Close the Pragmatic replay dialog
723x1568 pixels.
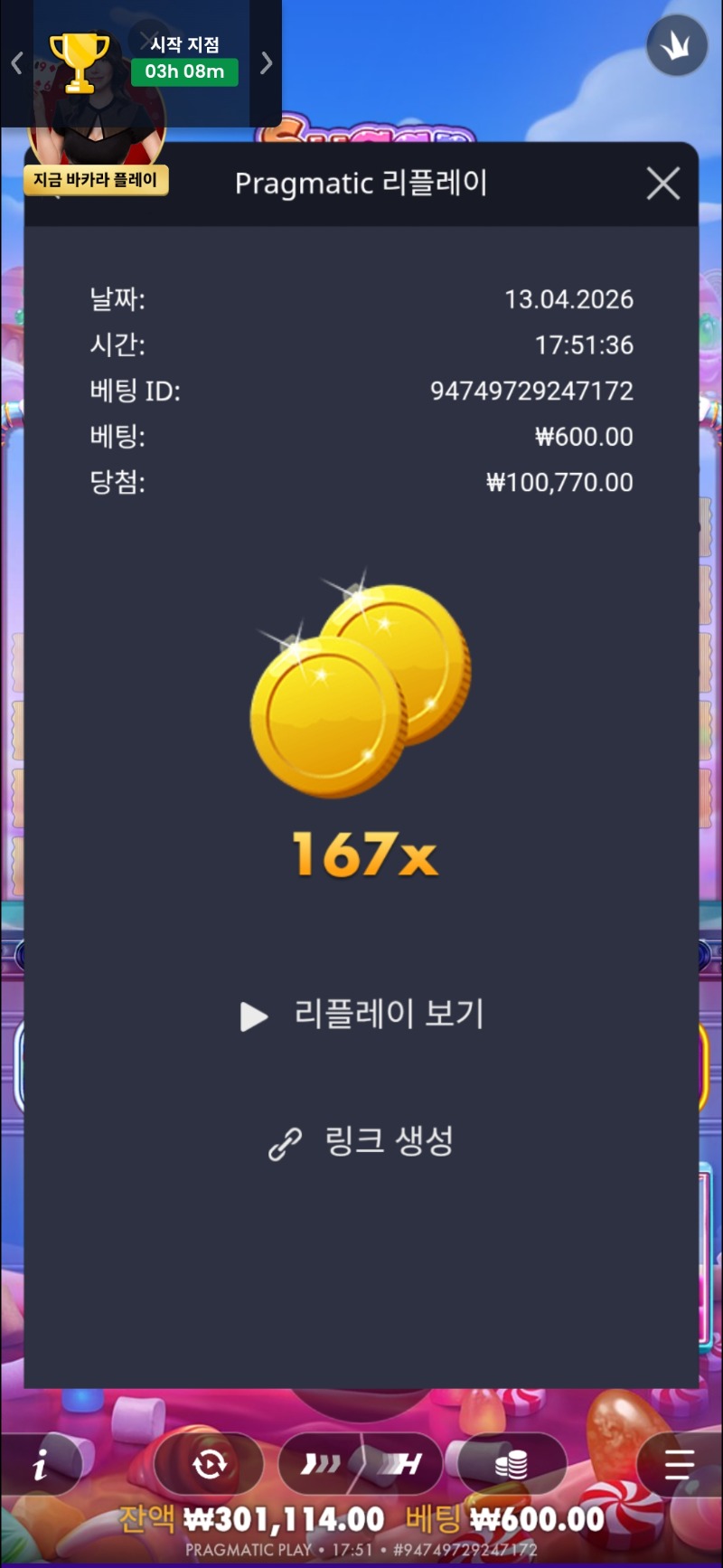662,184
